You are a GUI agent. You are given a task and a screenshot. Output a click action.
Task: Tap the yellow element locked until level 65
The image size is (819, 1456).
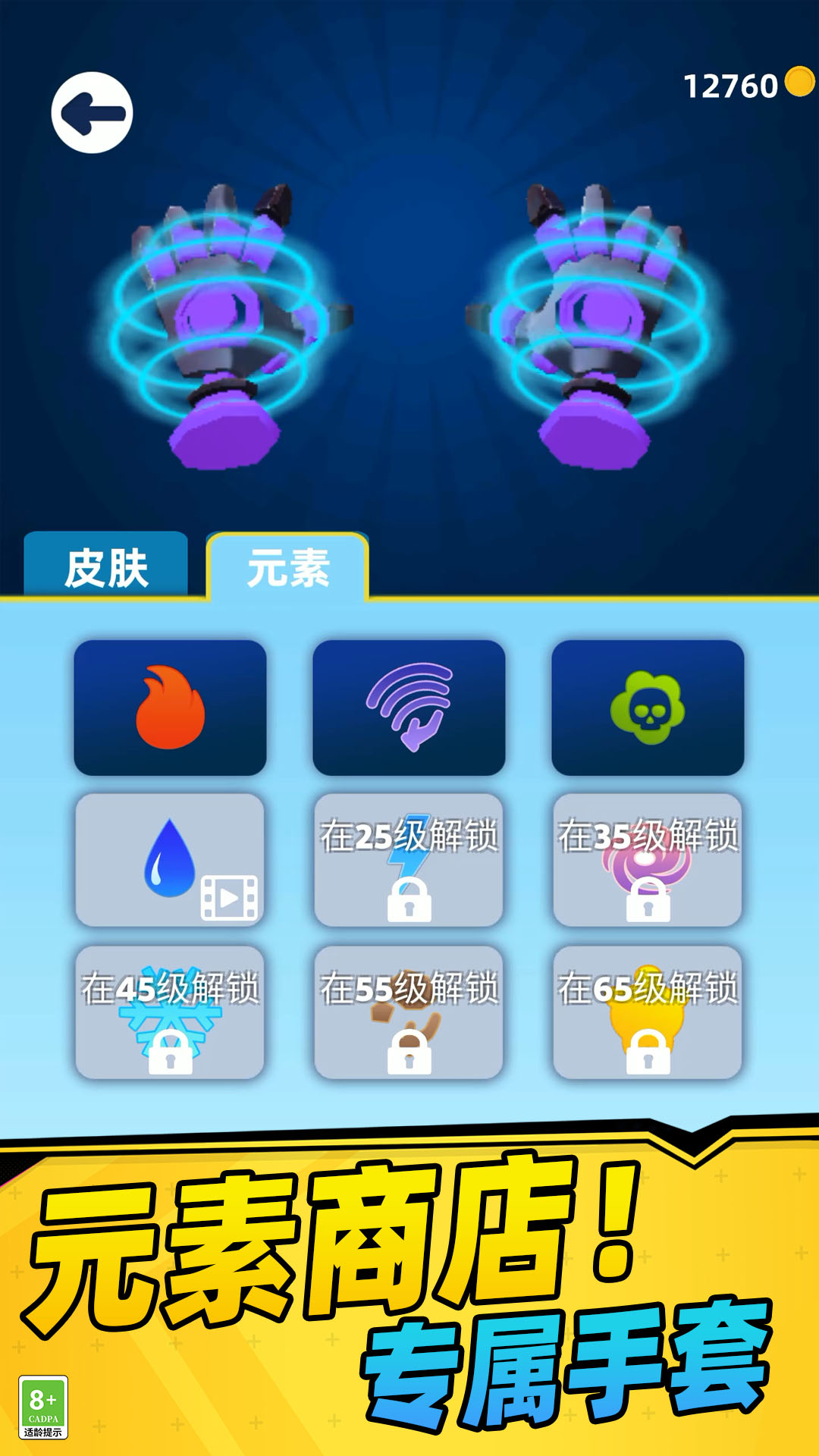coord(648,1012)
